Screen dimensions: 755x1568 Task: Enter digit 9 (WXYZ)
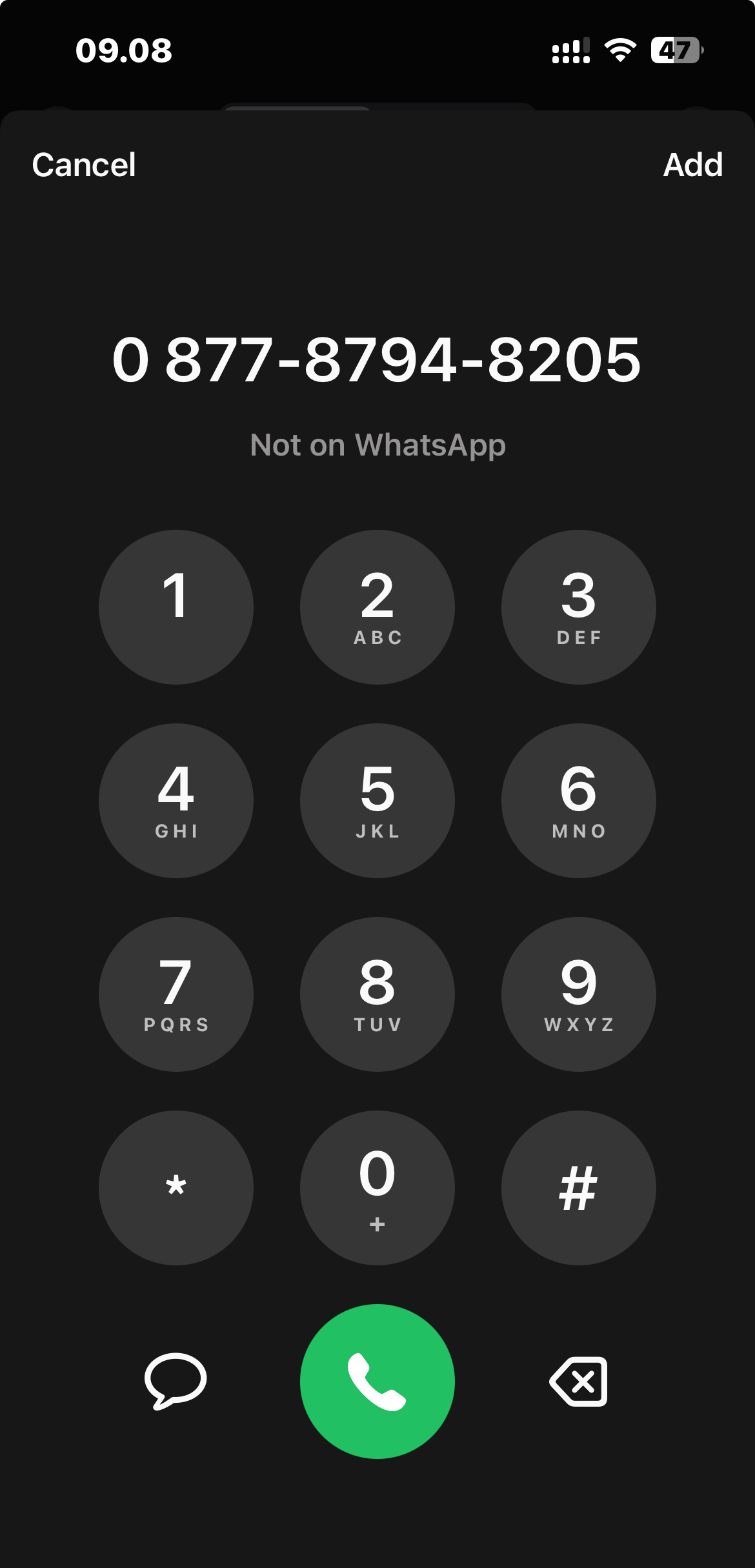[579, 994]
